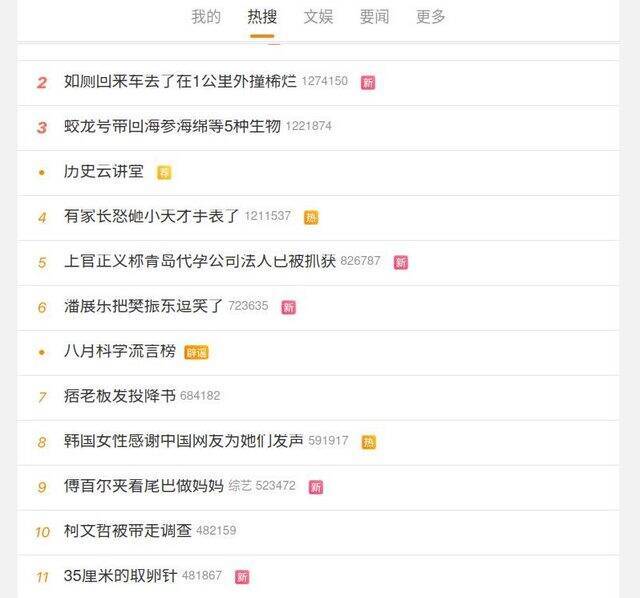Open the 蛟龙号带回海参海绵等5种生物 topic
Screen dimensions: 640x598
pos(173,127)
